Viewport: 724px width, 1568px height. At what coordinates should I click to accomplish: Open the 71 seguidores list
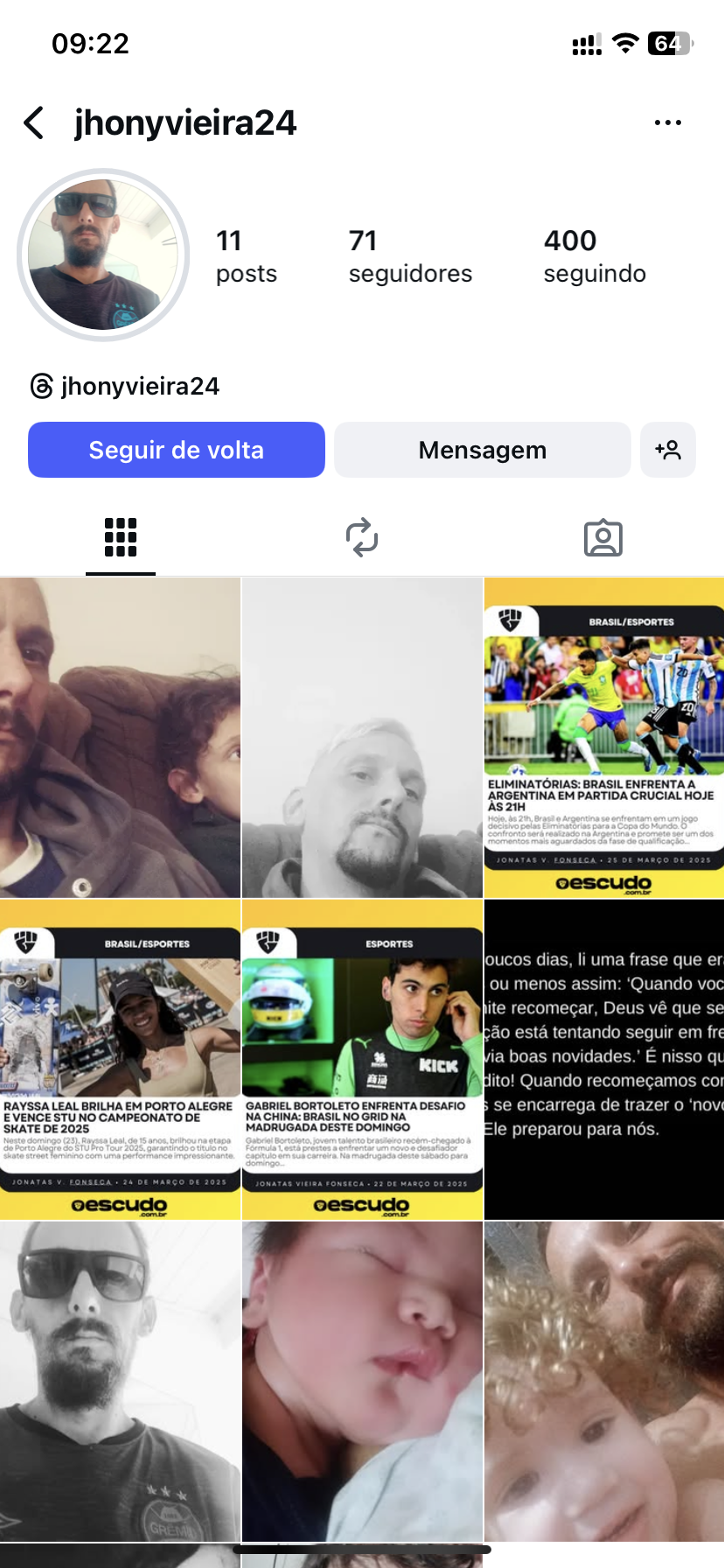pyautogui.click(x=409, y=256)
